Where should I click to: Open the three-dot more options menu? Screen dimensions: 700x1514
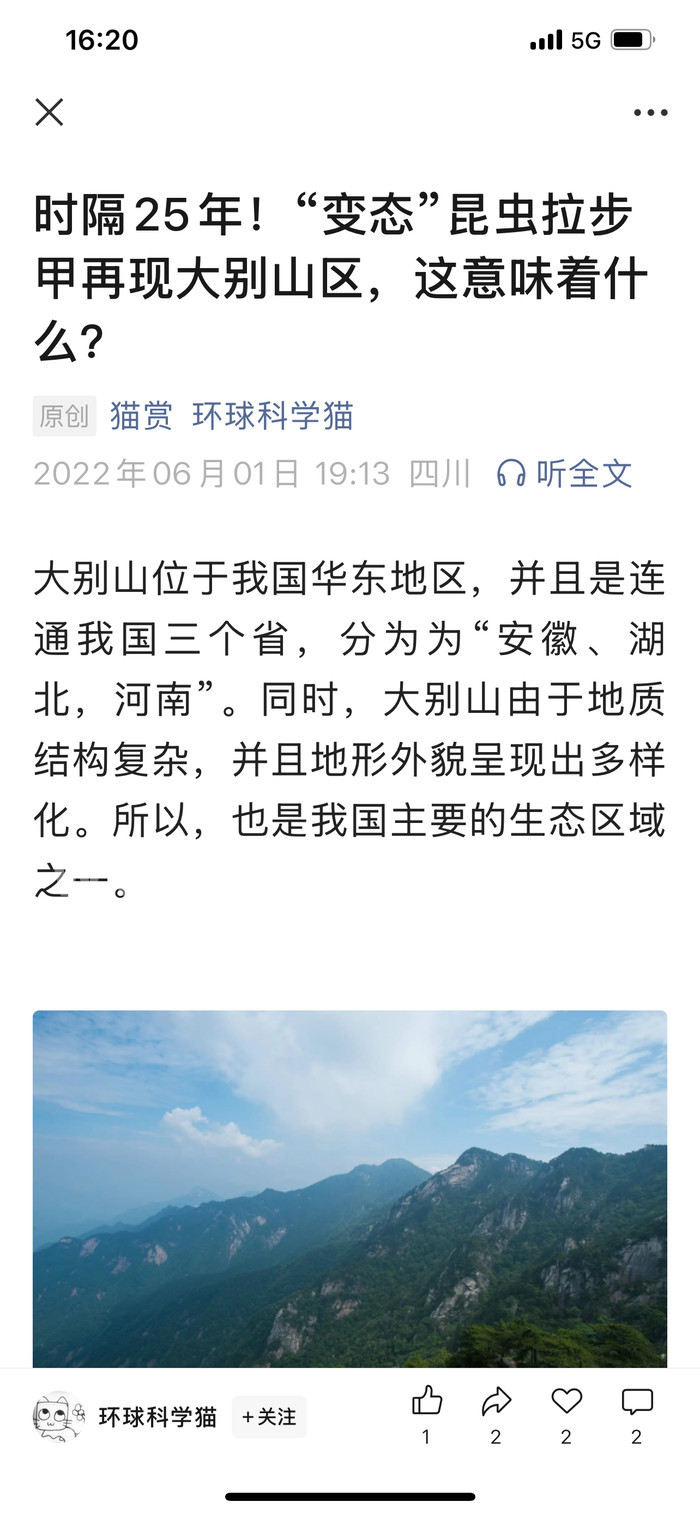(650, 113)
